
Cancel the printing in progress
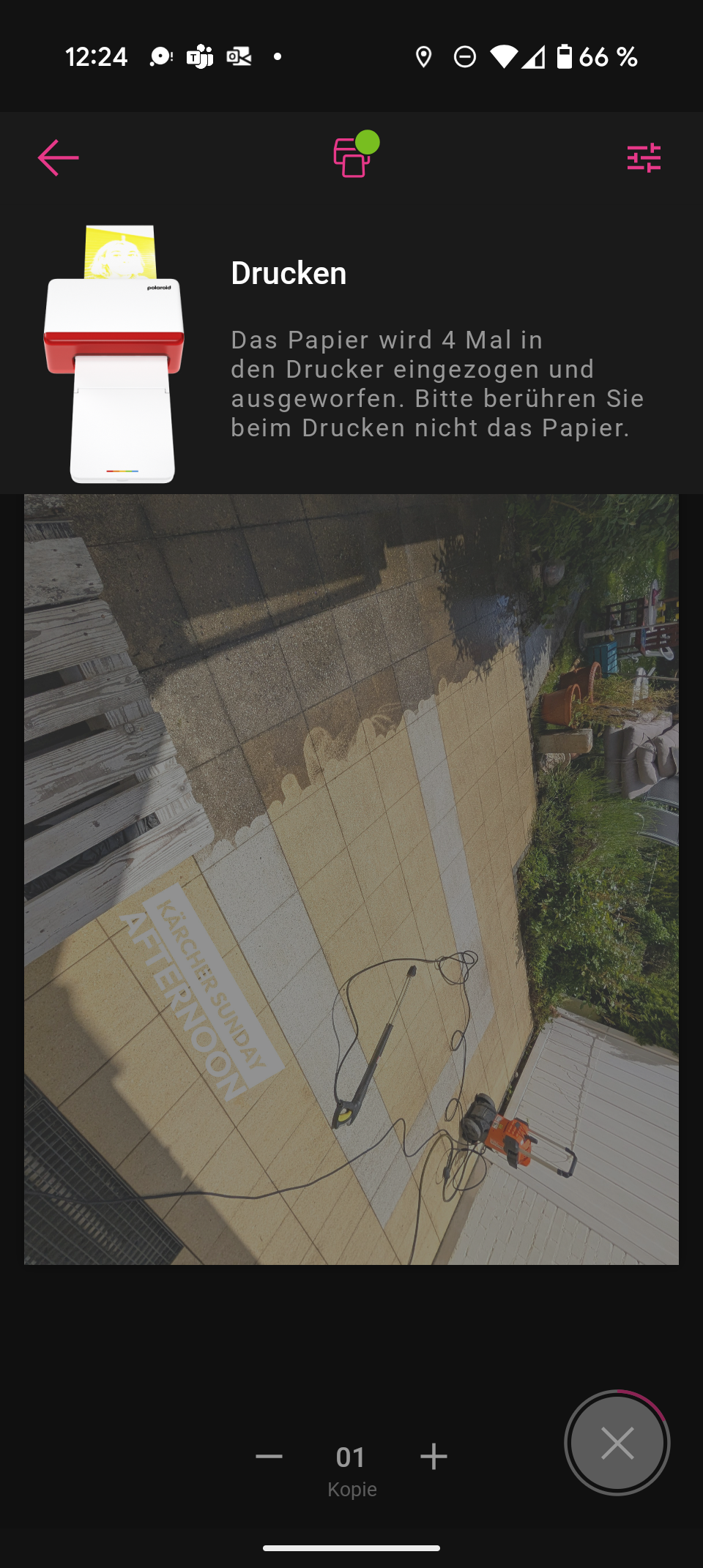tap(617, 1444)
